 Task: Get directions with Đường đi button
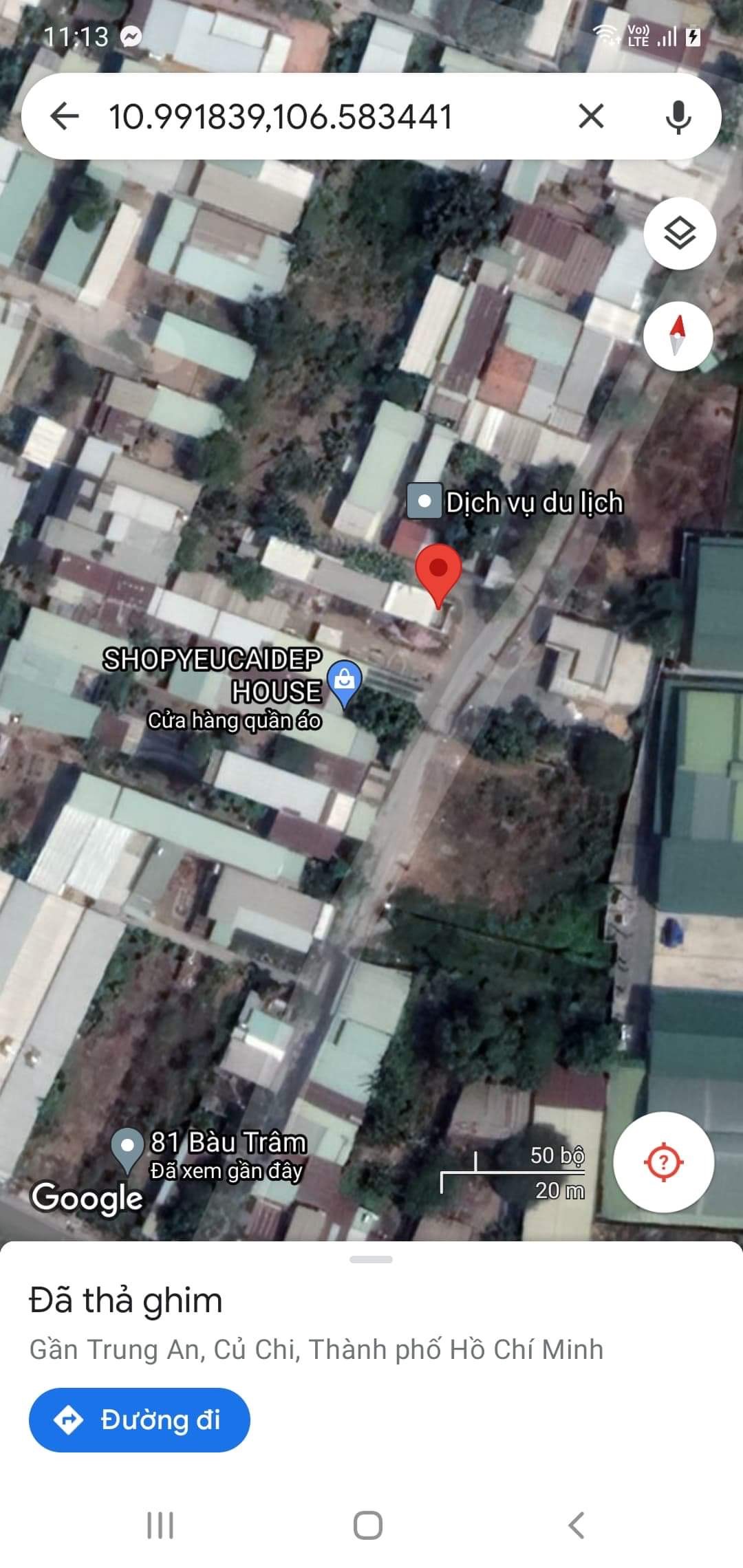point(139,1419)
